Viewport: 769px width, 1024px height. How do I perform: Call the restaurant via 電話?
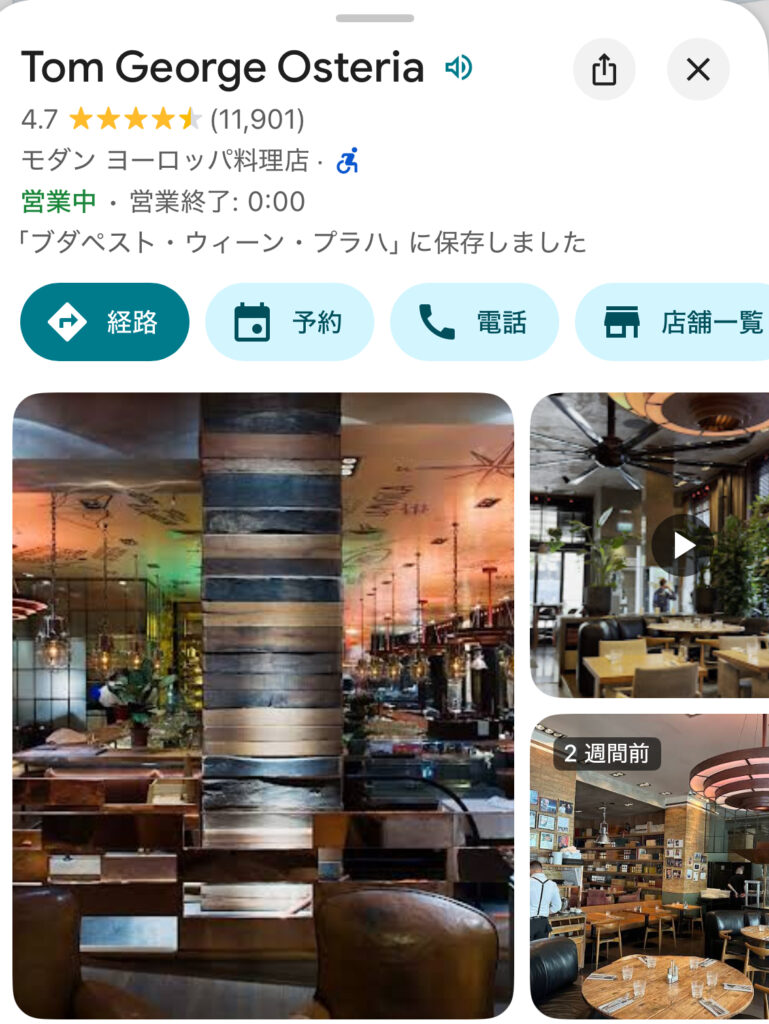pos(474,322)
